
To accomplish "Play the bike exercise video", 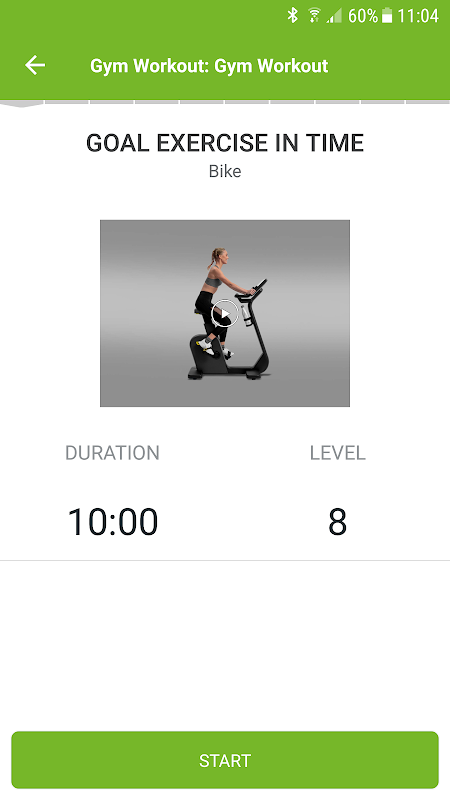I will [224, 313].
